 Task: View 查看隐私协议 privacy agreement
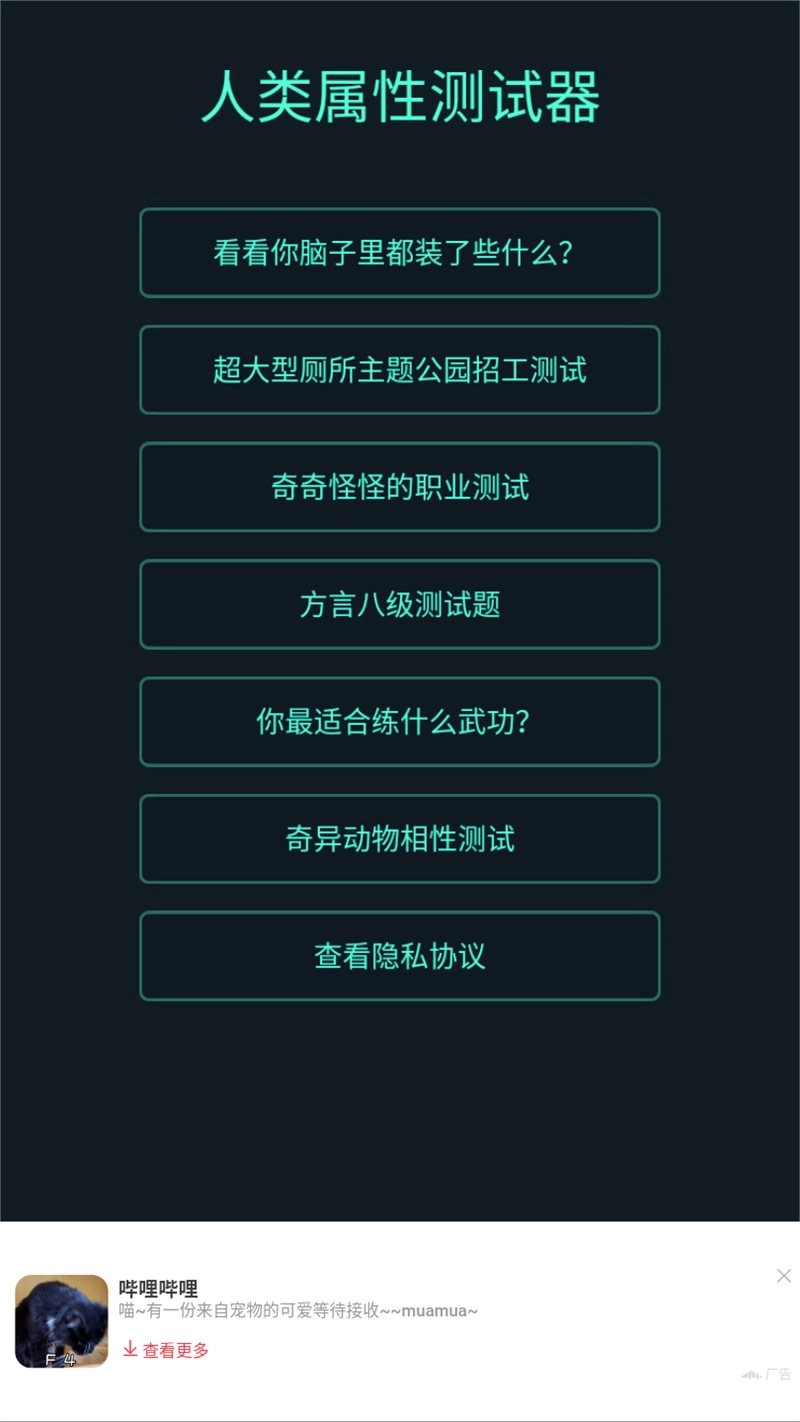(400, 955)
